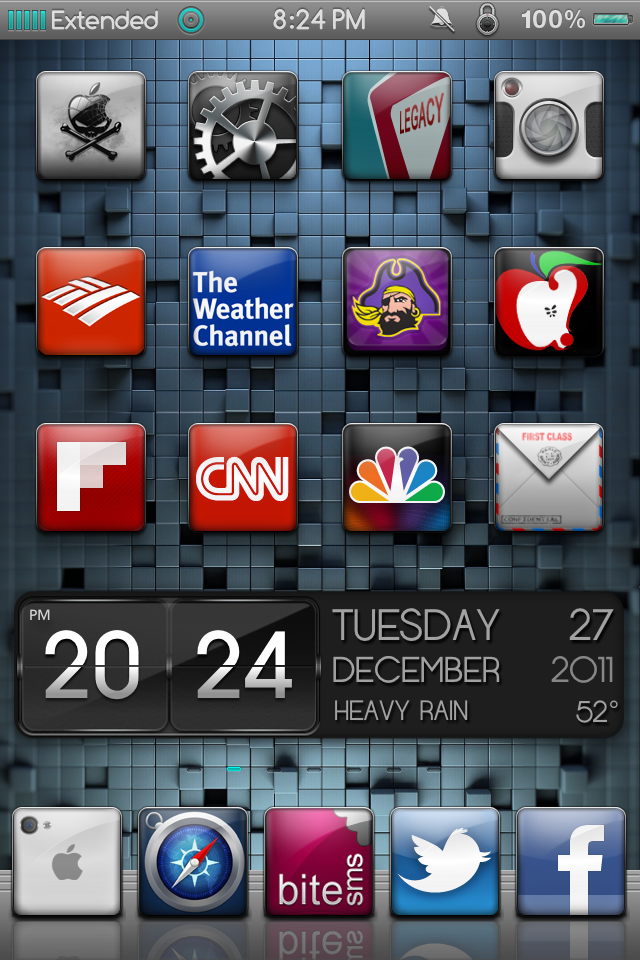Open the Cydia skull and crossbones app
640x960 pixels.
[91, 126]
